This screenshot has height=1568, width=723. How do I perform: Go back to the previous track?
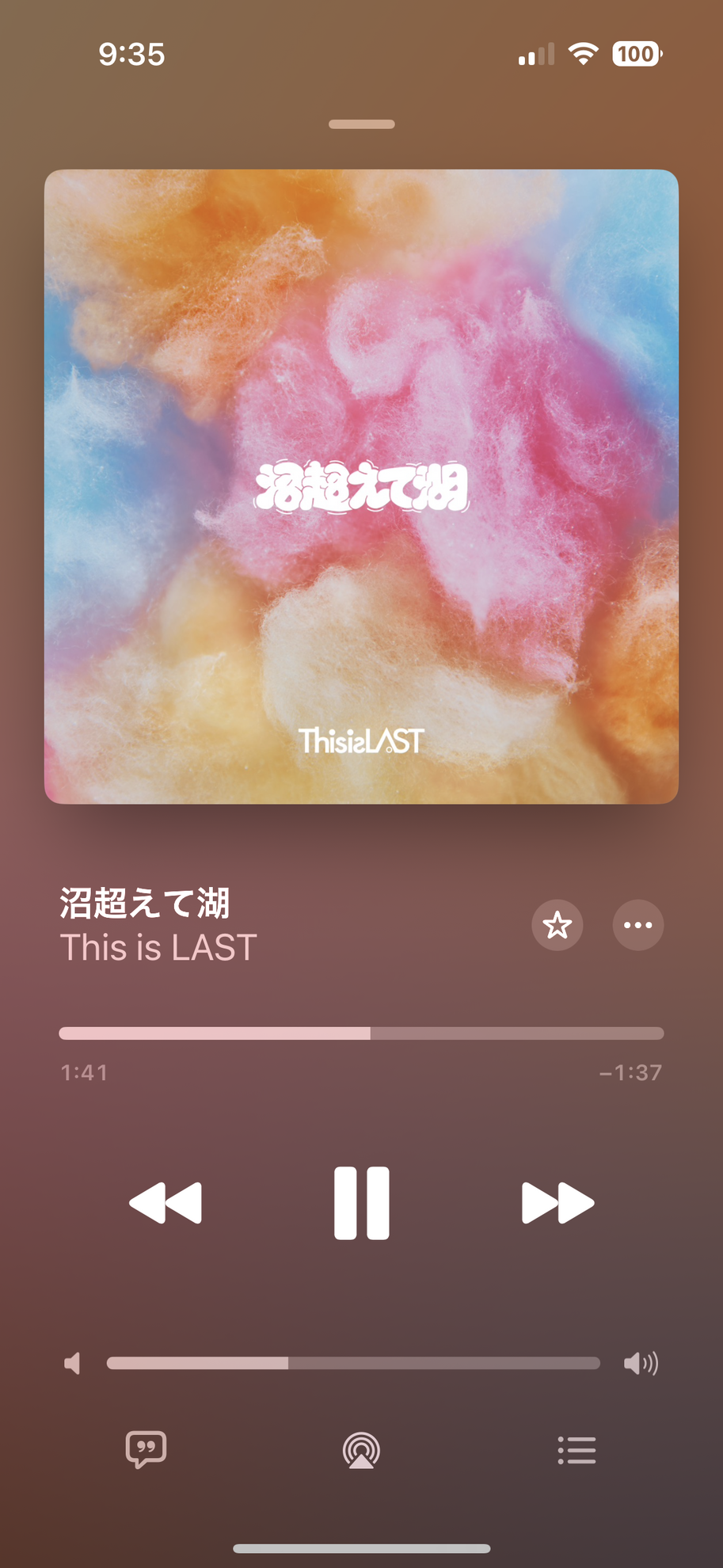pos(166,1203)
